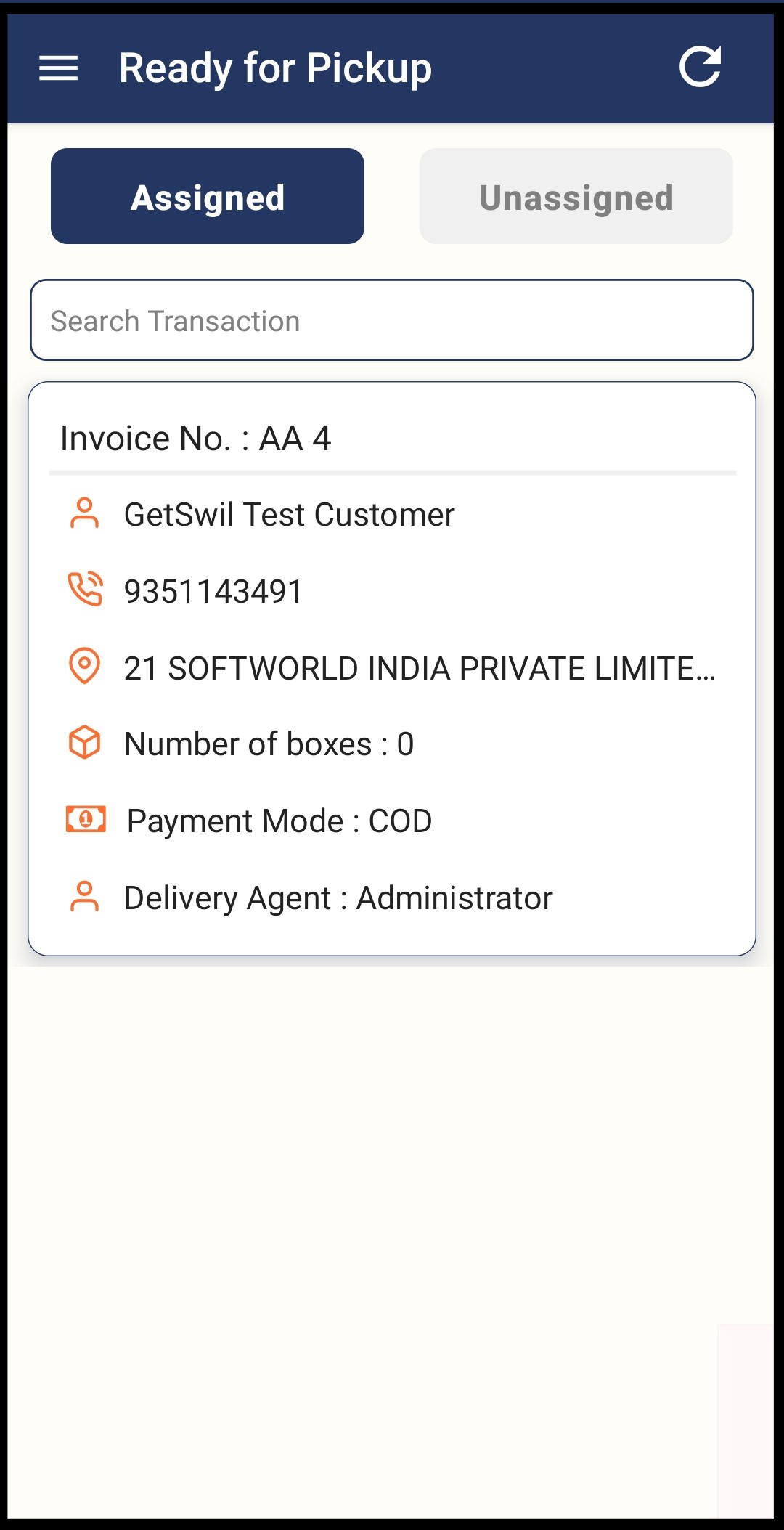Open the hamburger drawer menu

tap(58, 68)
